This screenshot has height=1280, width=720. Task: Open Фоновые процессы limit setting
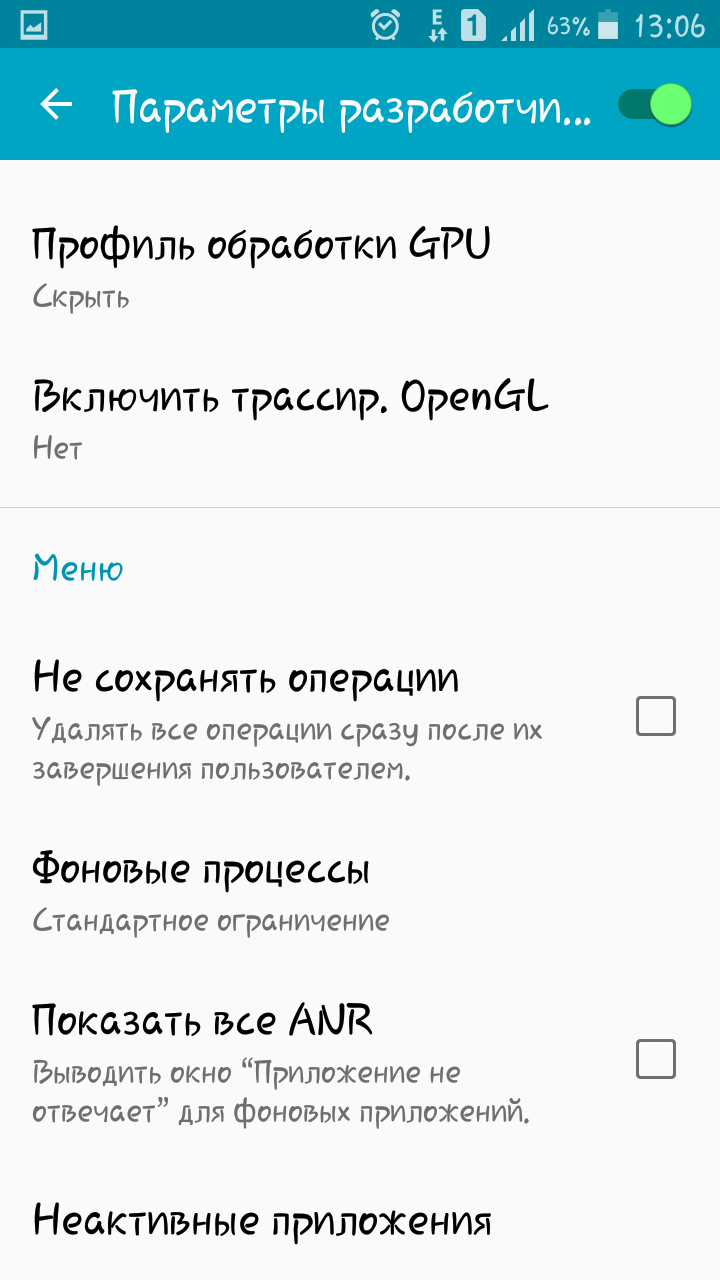[210, 892]
